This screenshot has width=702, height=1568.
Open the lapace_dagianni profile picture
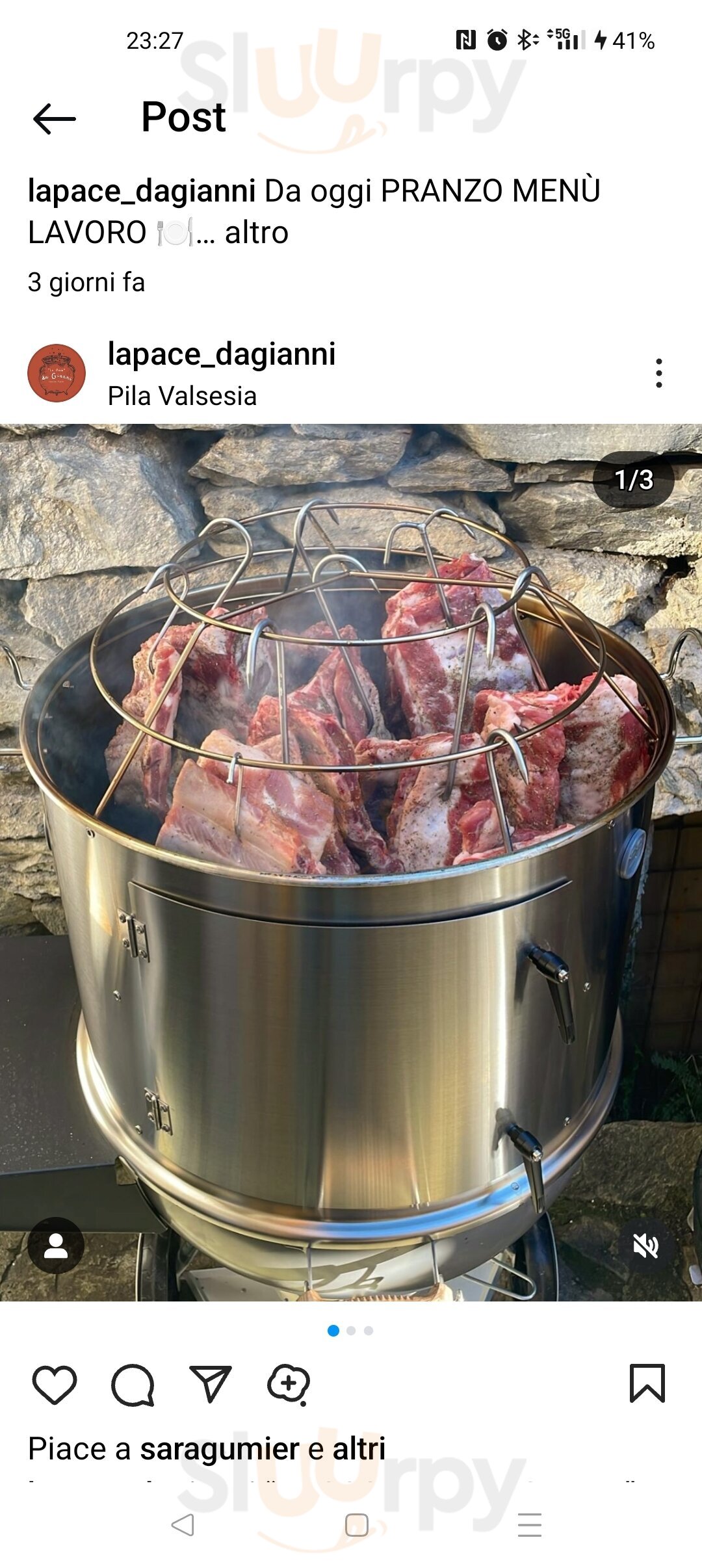point(57,373)
